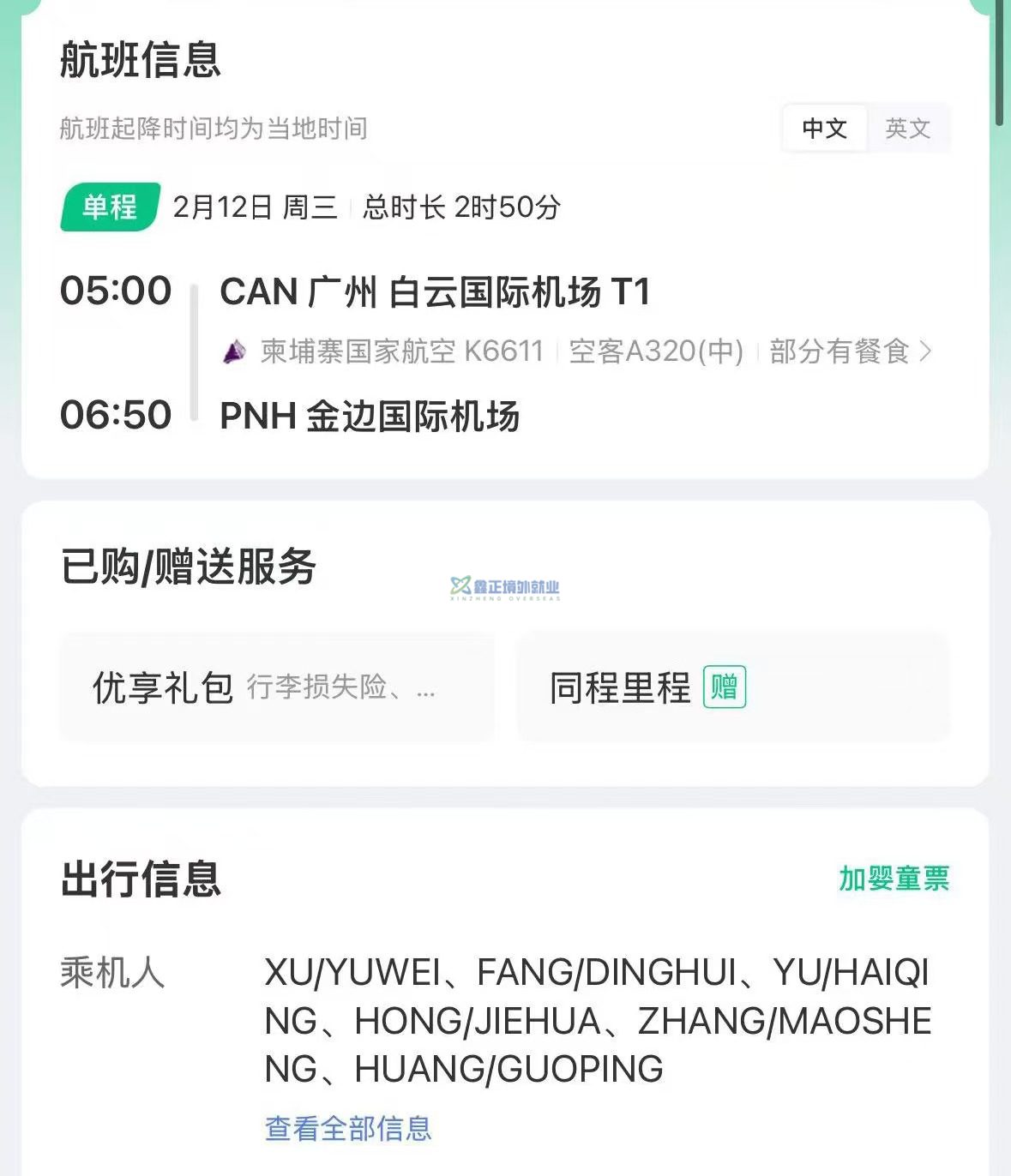View all info via 查看全部信息
Image resolution: width=1011 pixels, height=1176 pixels.
[x=348, y=1128]
